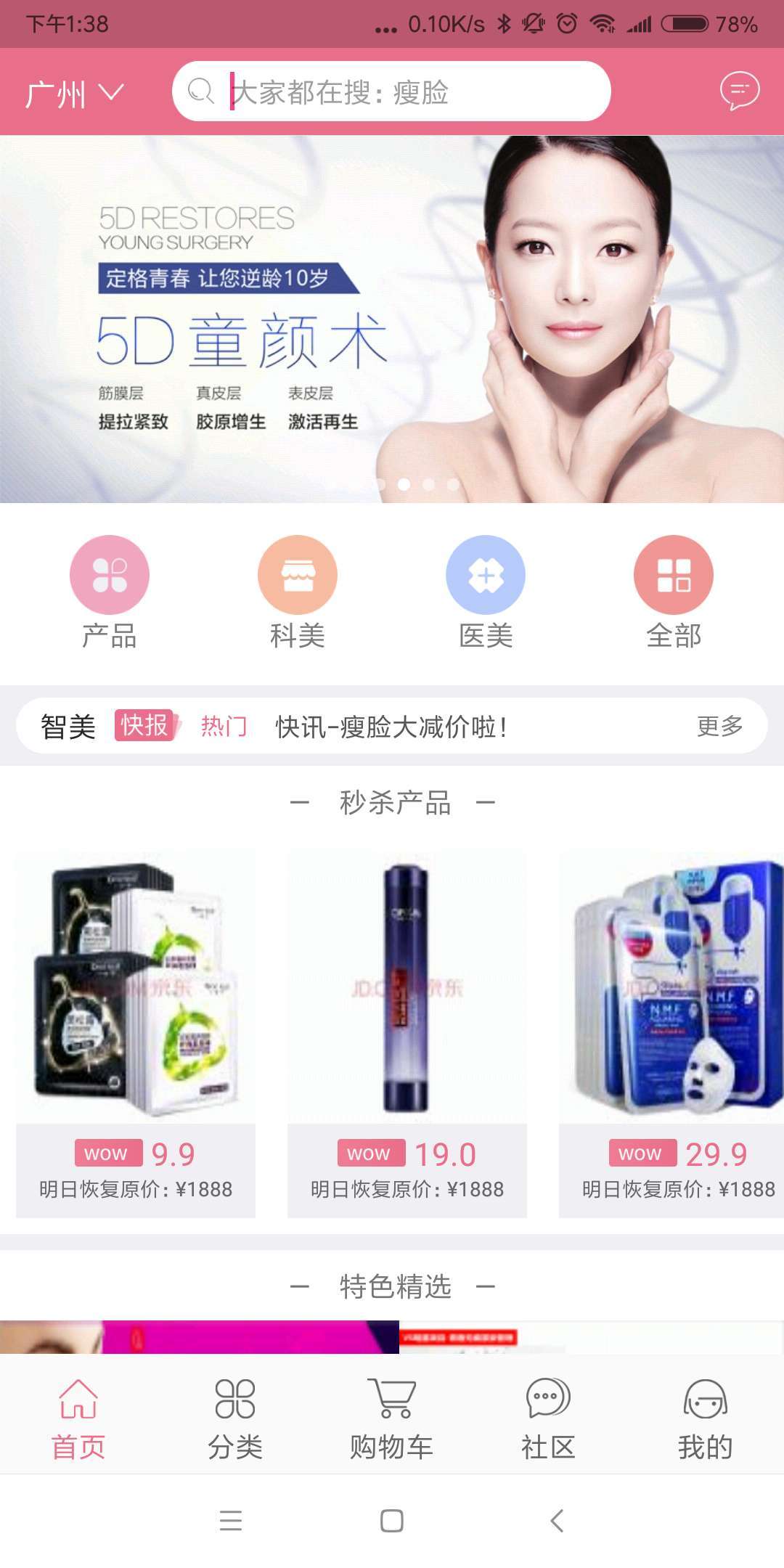Open the 5D童颜术 banner
This screenshot has height=1568, width=784.
coord(392,319)
